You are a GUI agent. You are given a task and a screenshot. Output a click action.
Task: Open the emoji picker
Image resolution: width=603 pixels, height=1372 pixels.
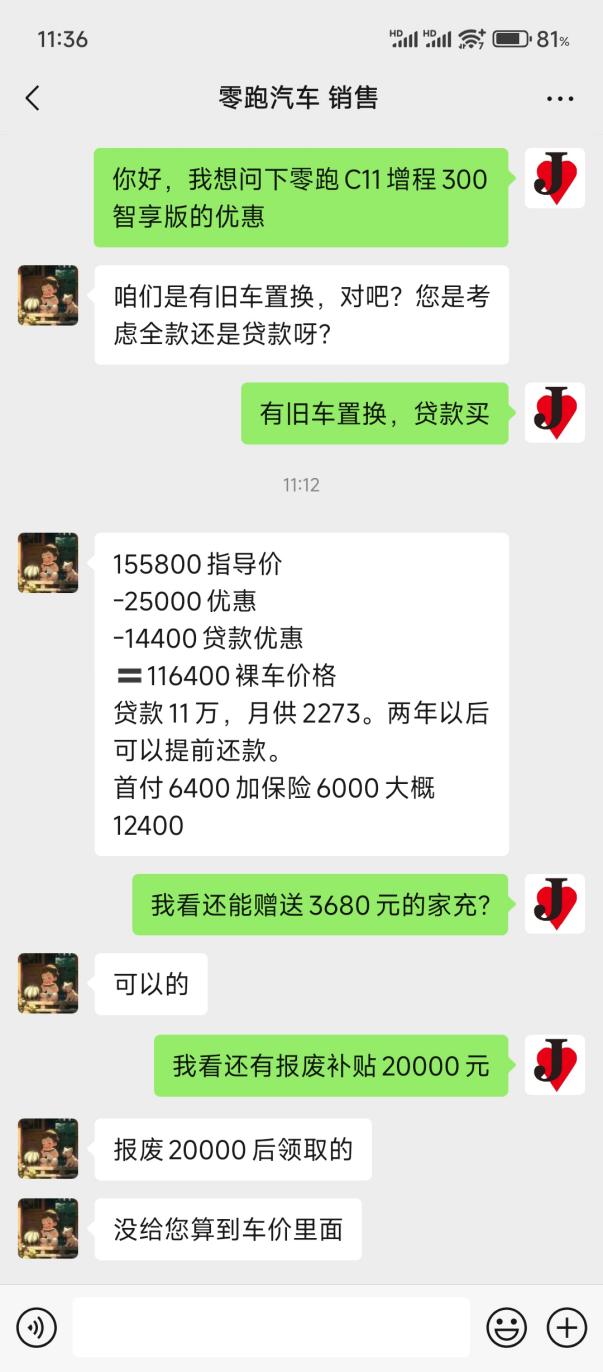(506, 1328)
